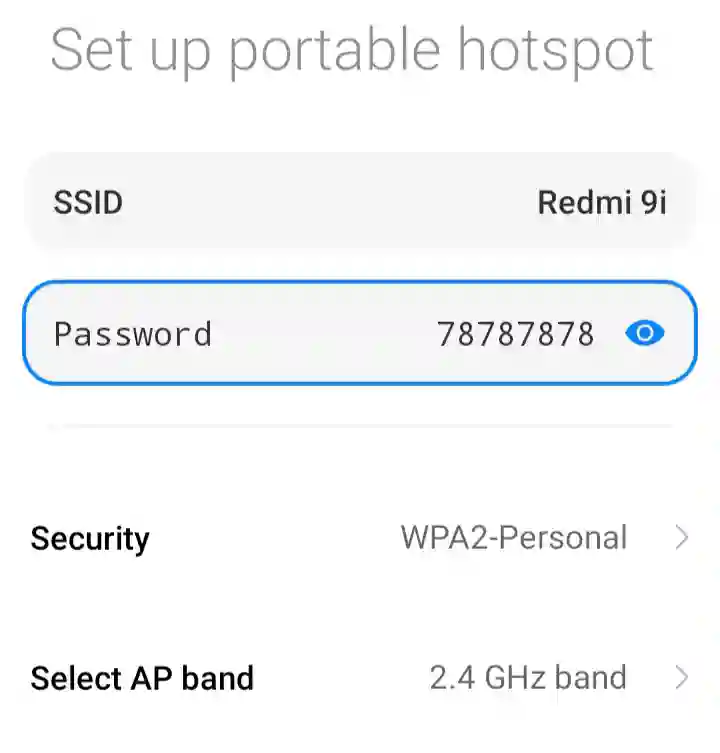Tap the Password input field
The image size is (720, 753).
tap(320, 334)
